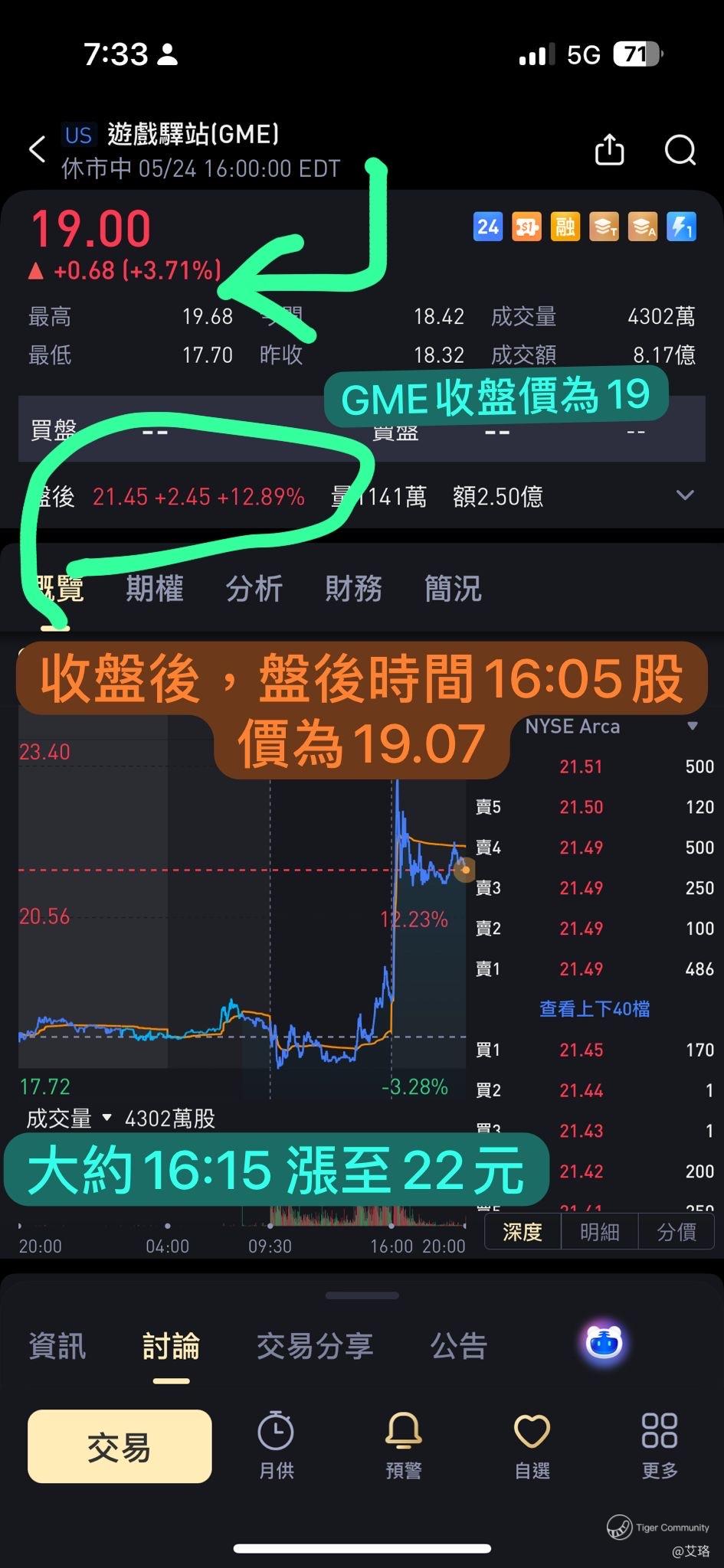Screen dimensions: 724x1568
Task: Add GME to 自選 watchlist
Action: [x=532, y=1446]
